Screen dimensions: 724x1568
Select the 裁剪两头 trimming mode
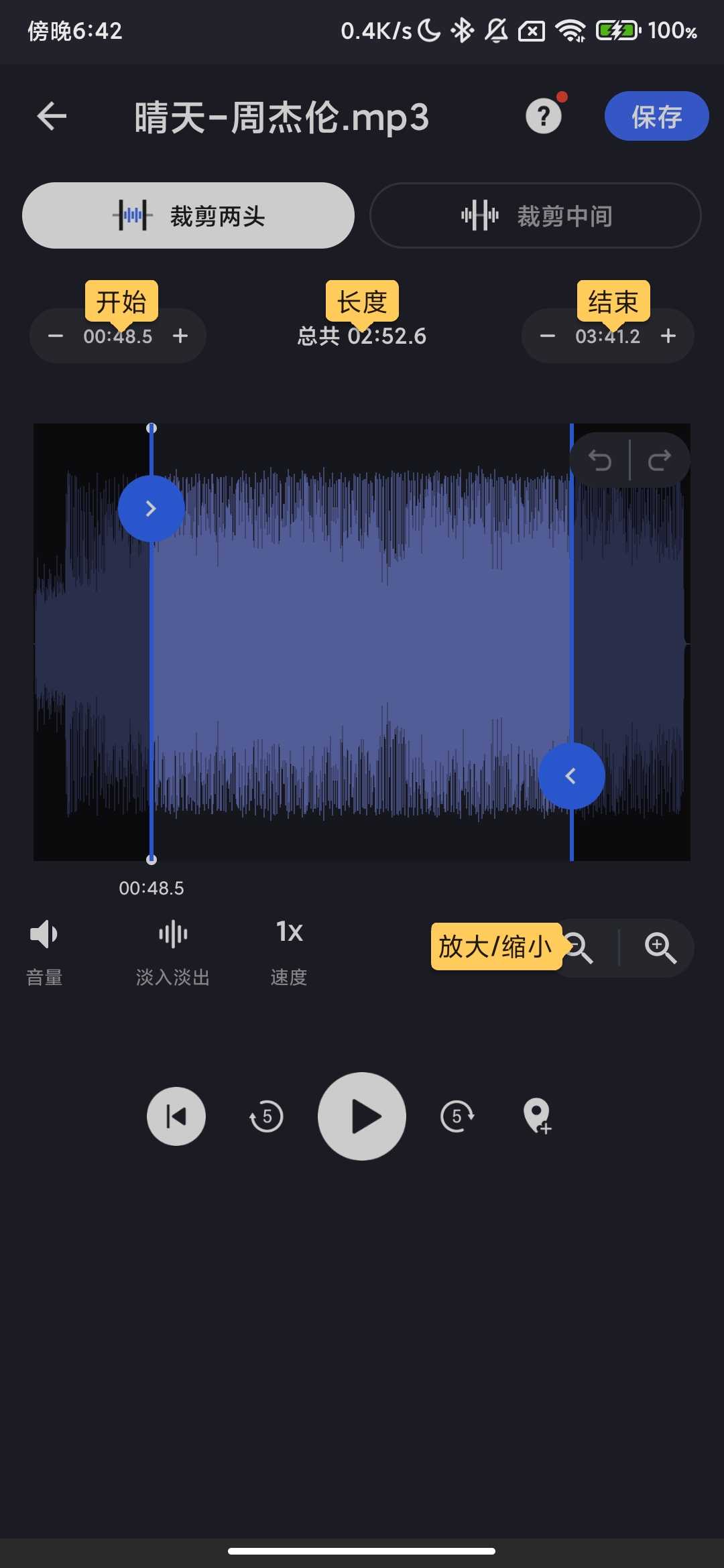189,215
